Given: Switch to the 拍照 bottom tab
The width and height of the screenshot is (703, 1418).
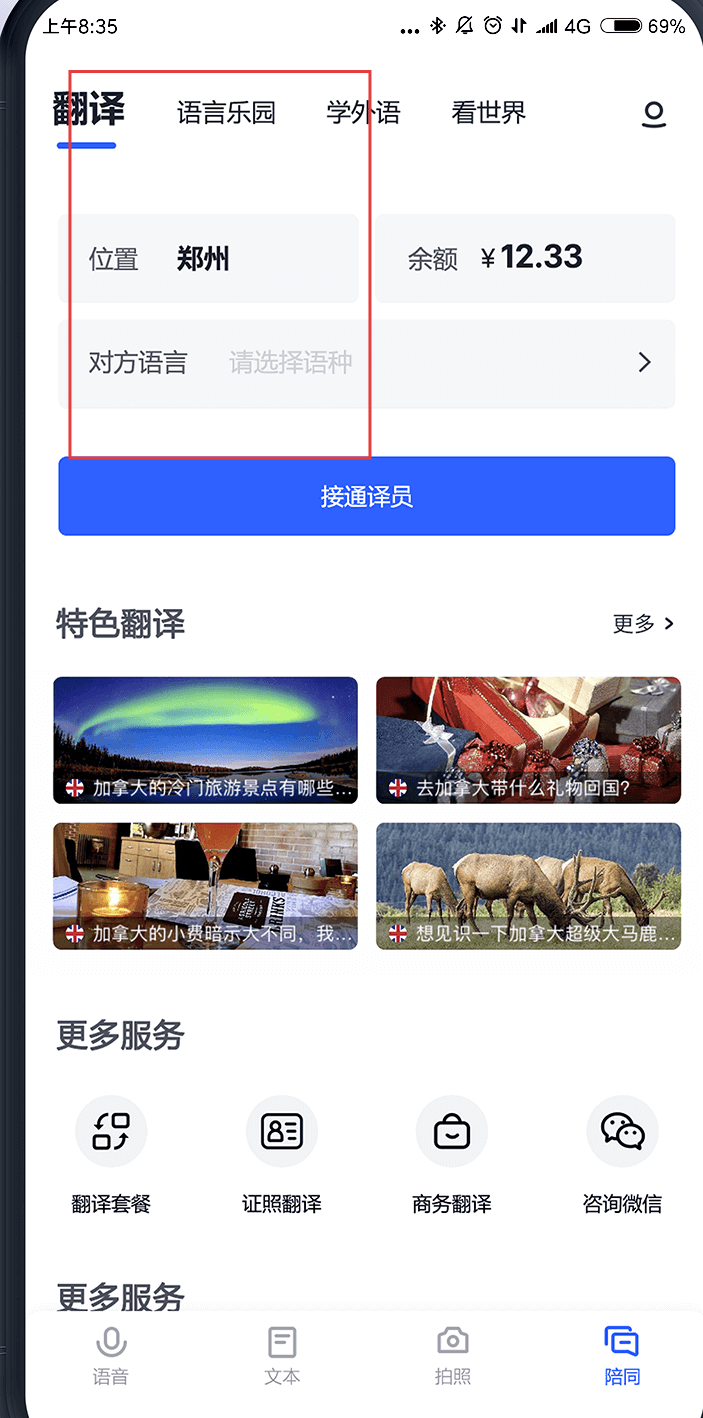Looking at the screenshot, I should 452,1355.
